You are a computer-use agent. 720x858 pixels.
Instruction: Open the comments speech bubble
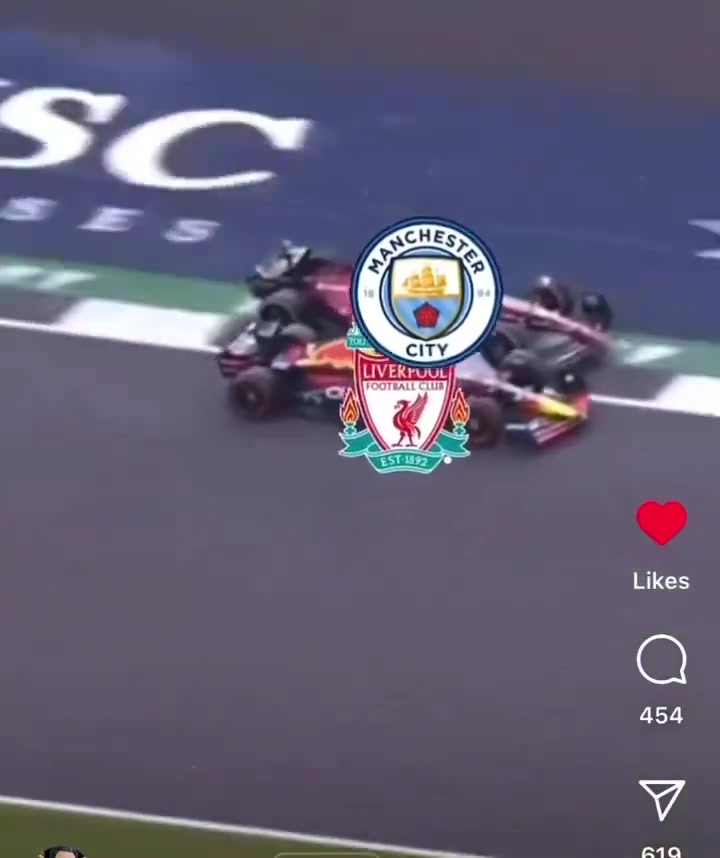click(x=661, y=660)
